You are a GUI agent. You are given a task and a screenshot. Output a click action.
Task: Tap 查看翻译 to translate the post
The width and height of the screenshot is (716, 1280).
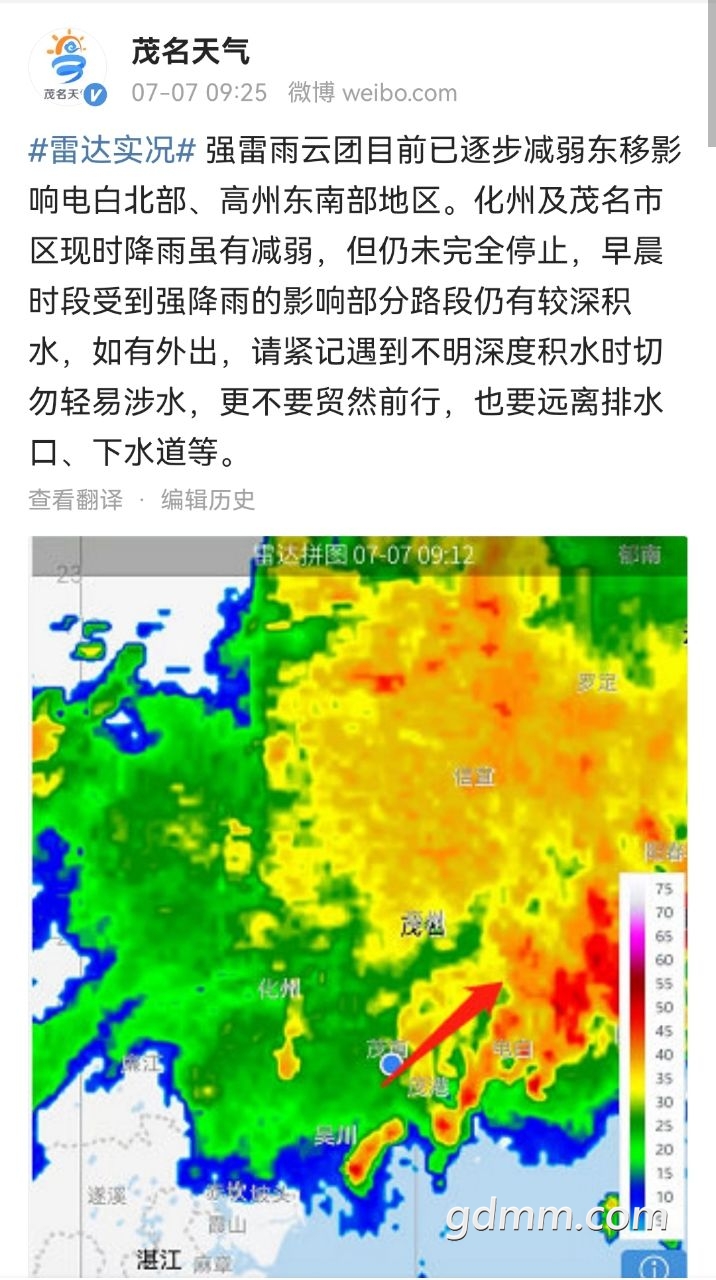point(75,500)
